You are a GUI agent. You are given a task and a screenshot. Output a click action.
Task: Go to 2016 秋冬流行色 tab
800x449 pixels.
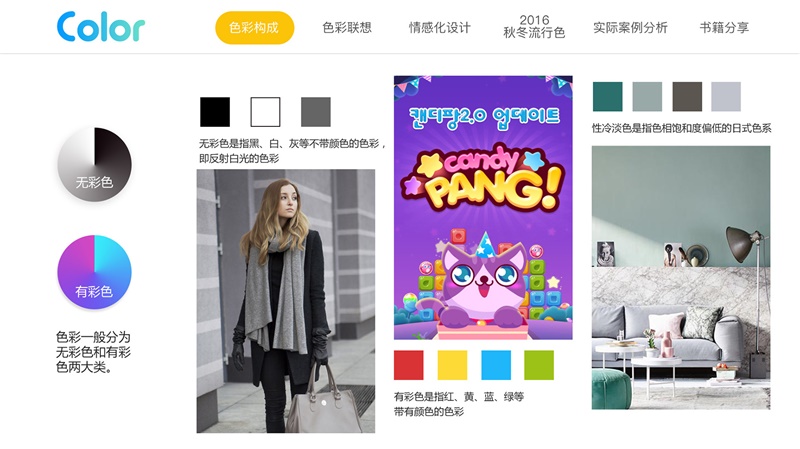534,27
